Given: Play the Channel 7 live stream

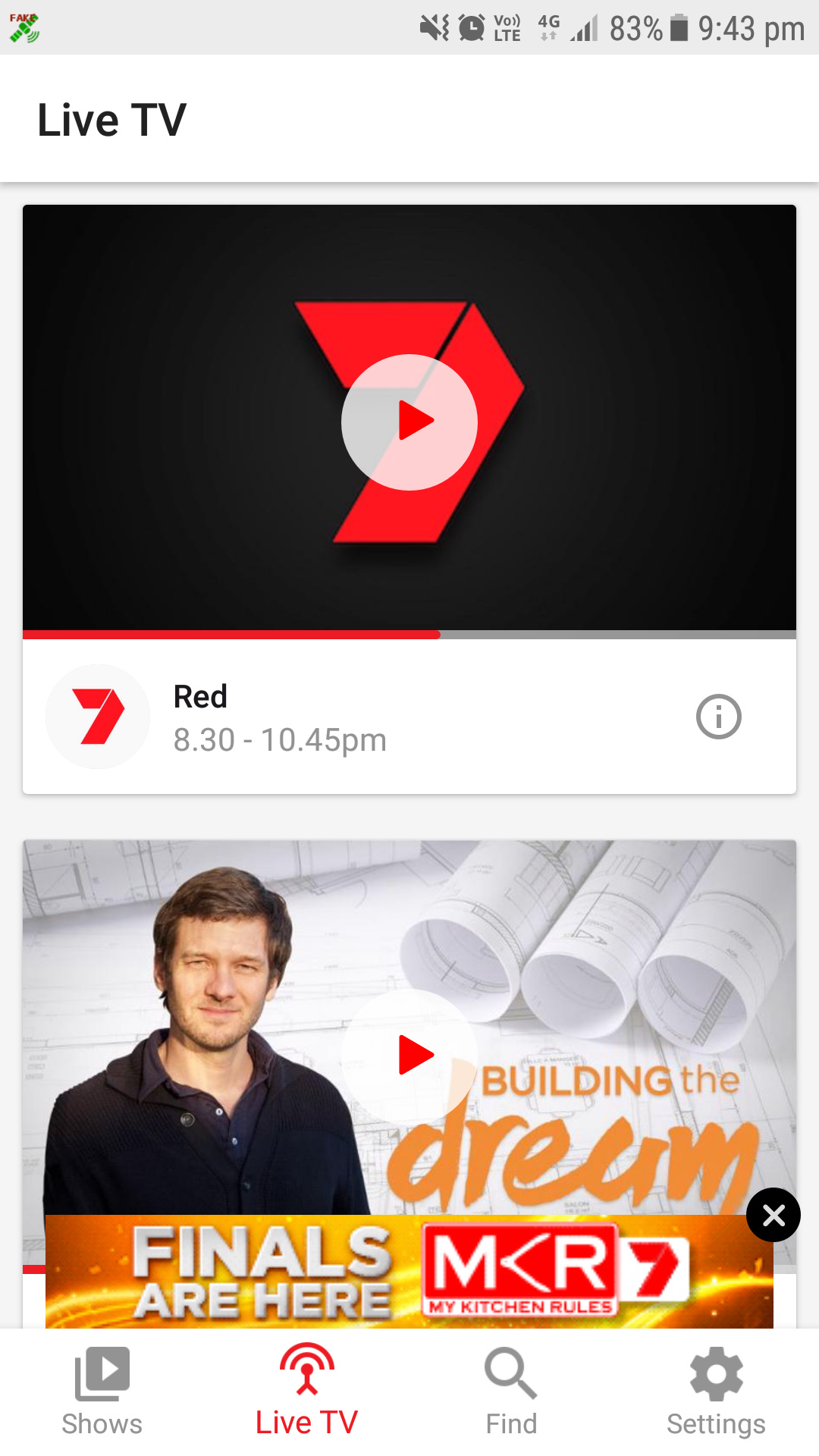Looking at the screenshot, I should pos(409,422).
